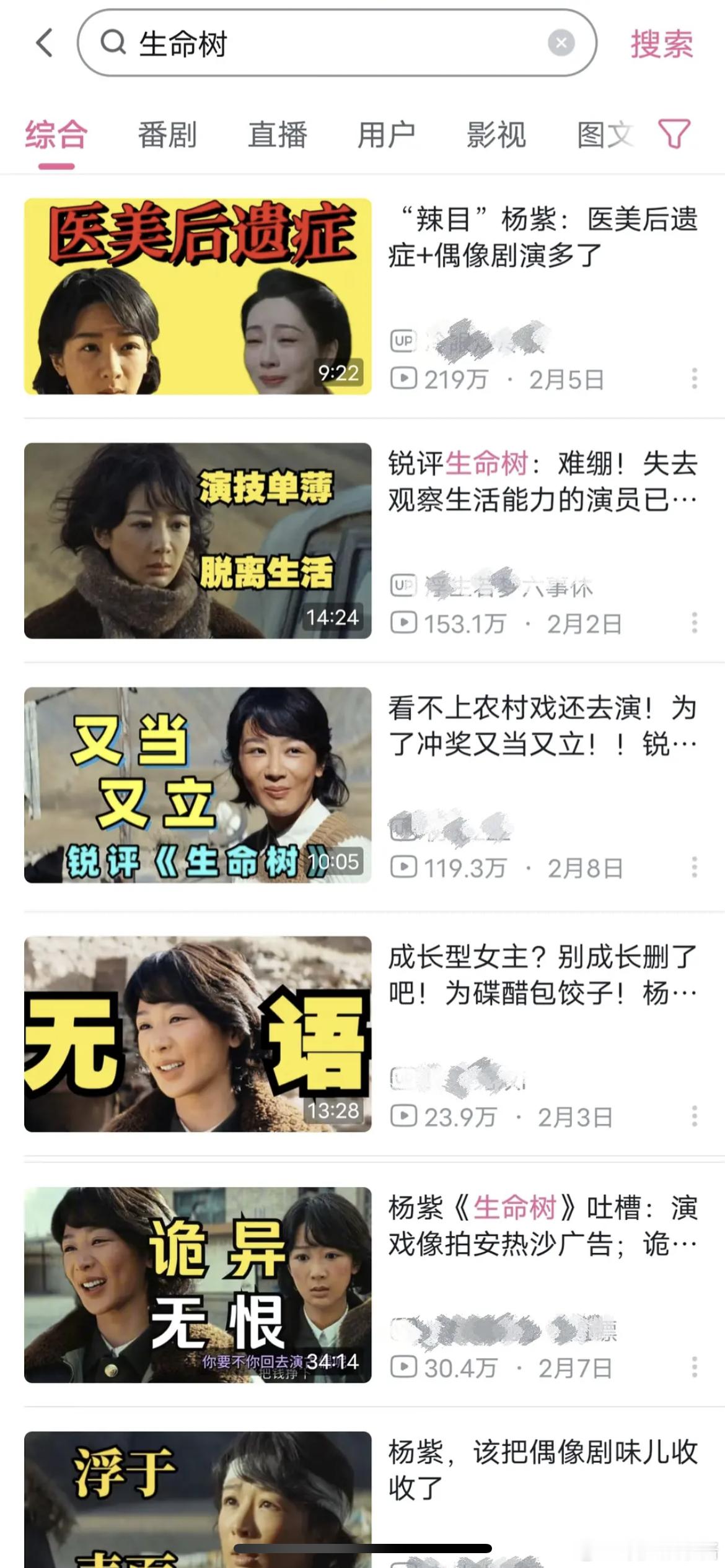725x1568 pixels.
Task: Switch to the 直播 tab
Action: coord(277,135)
